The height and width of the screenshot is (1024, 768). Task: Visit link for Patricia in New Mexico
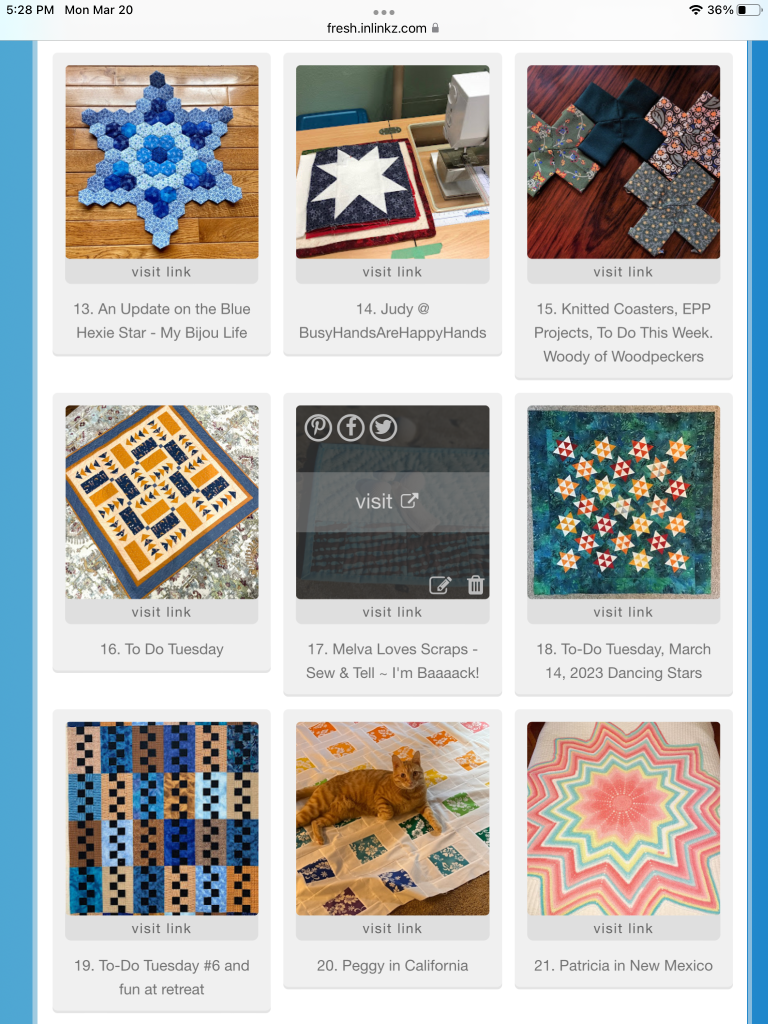[x=623, y=929]
